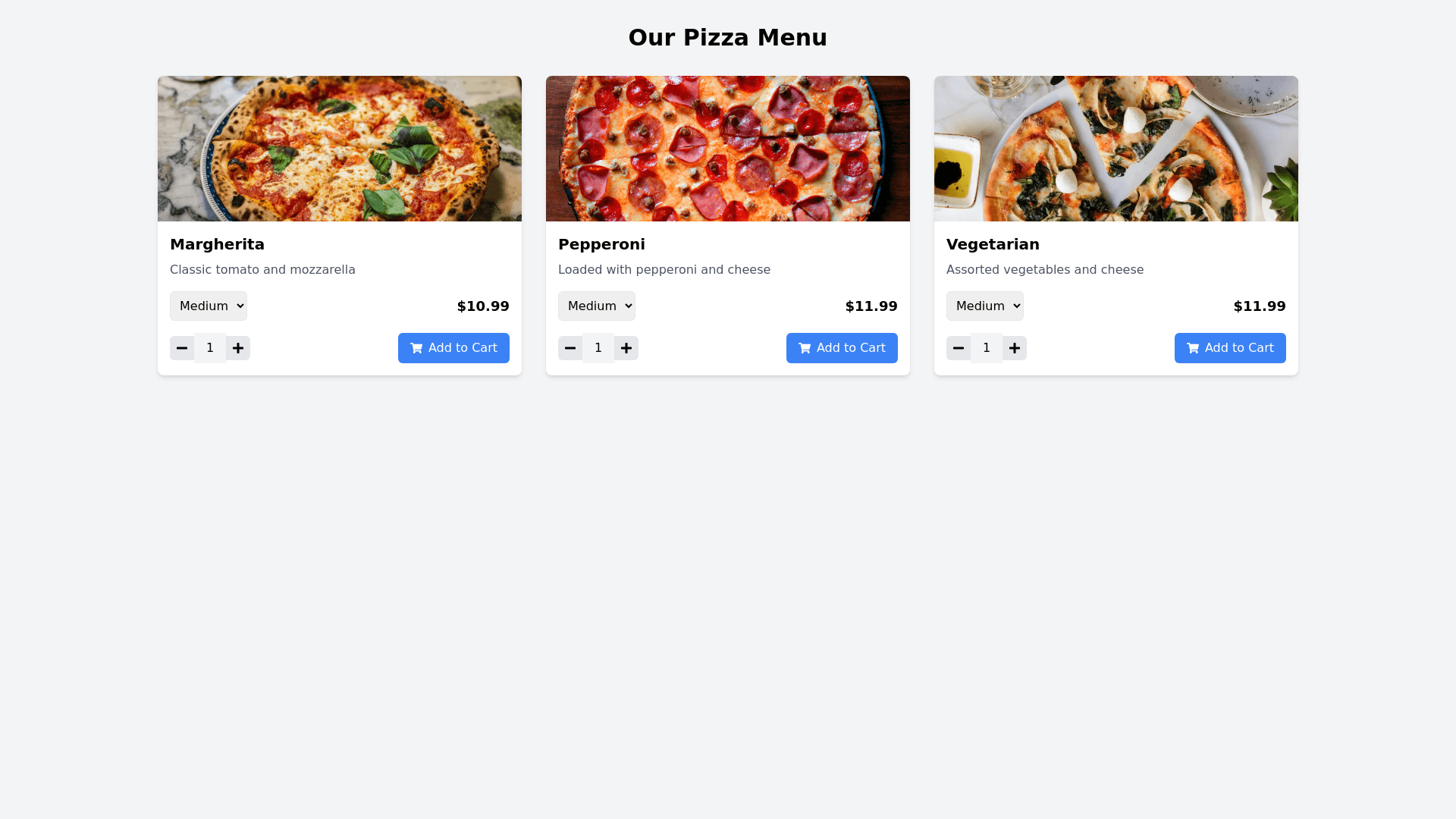Open the Pepperoni size dropdown
1456x819 pixels.
click(x=597, y=306)
